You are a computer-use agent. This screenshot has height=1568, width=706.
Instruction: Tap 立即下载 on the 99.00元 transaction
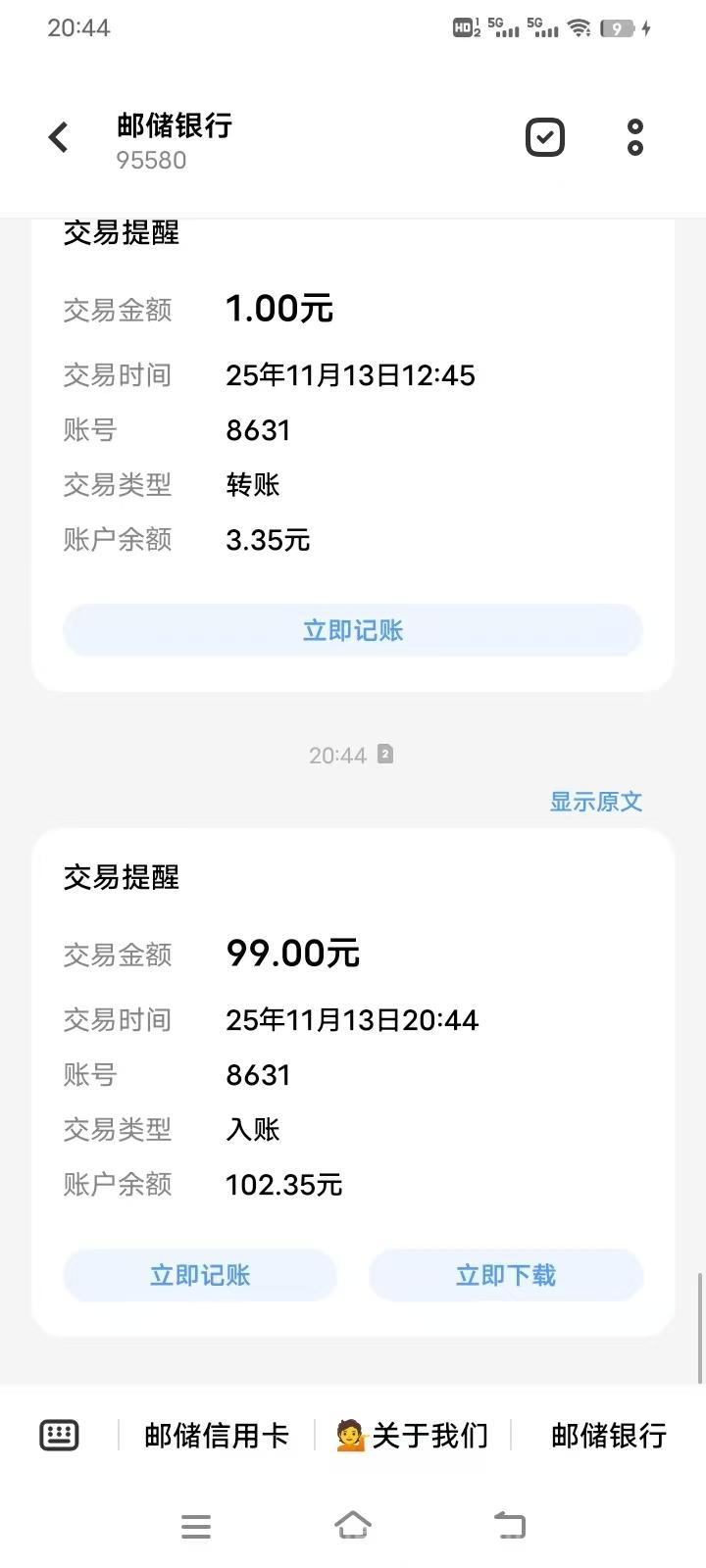tap(506, 1275)
